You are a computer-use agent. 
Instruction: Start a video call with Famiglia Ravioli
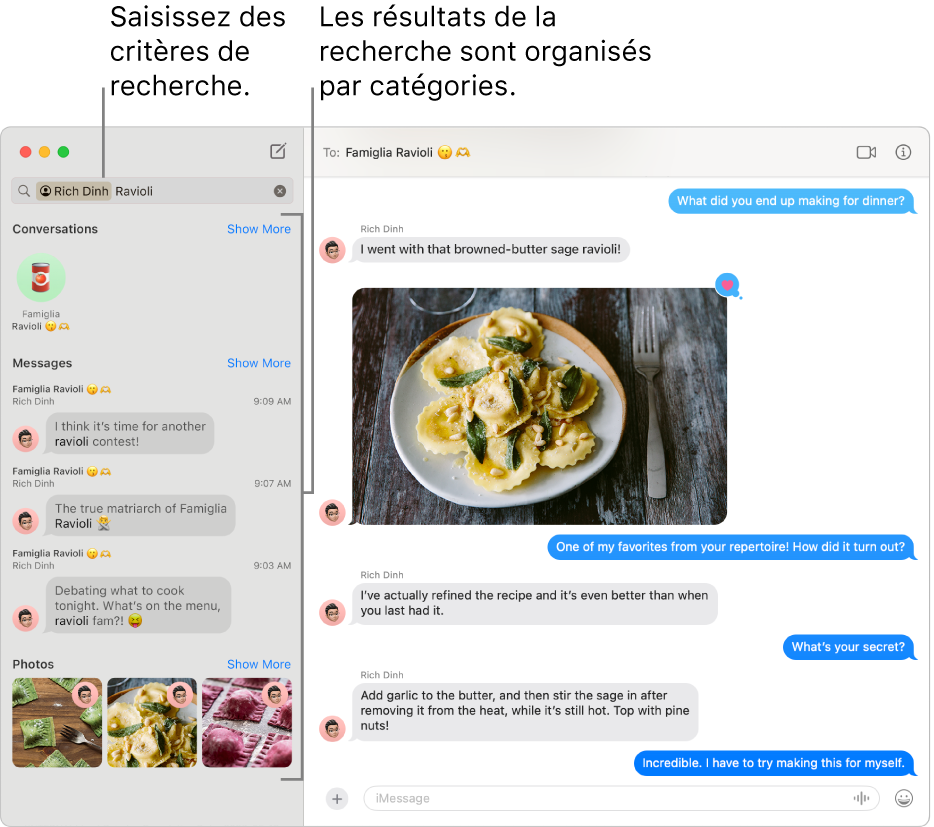pos(866,152)
